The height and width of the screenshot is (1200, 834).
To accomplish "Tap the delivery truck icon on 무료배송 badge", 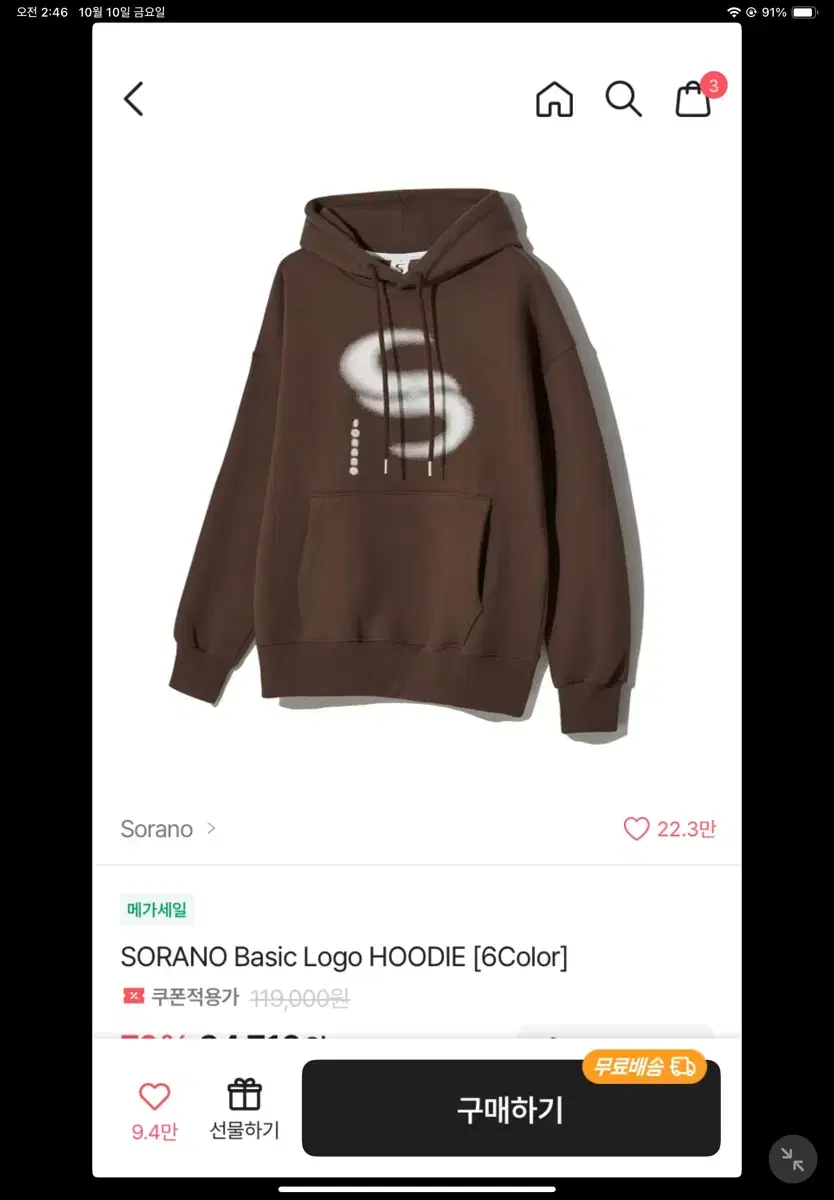I will [684, 1068].
